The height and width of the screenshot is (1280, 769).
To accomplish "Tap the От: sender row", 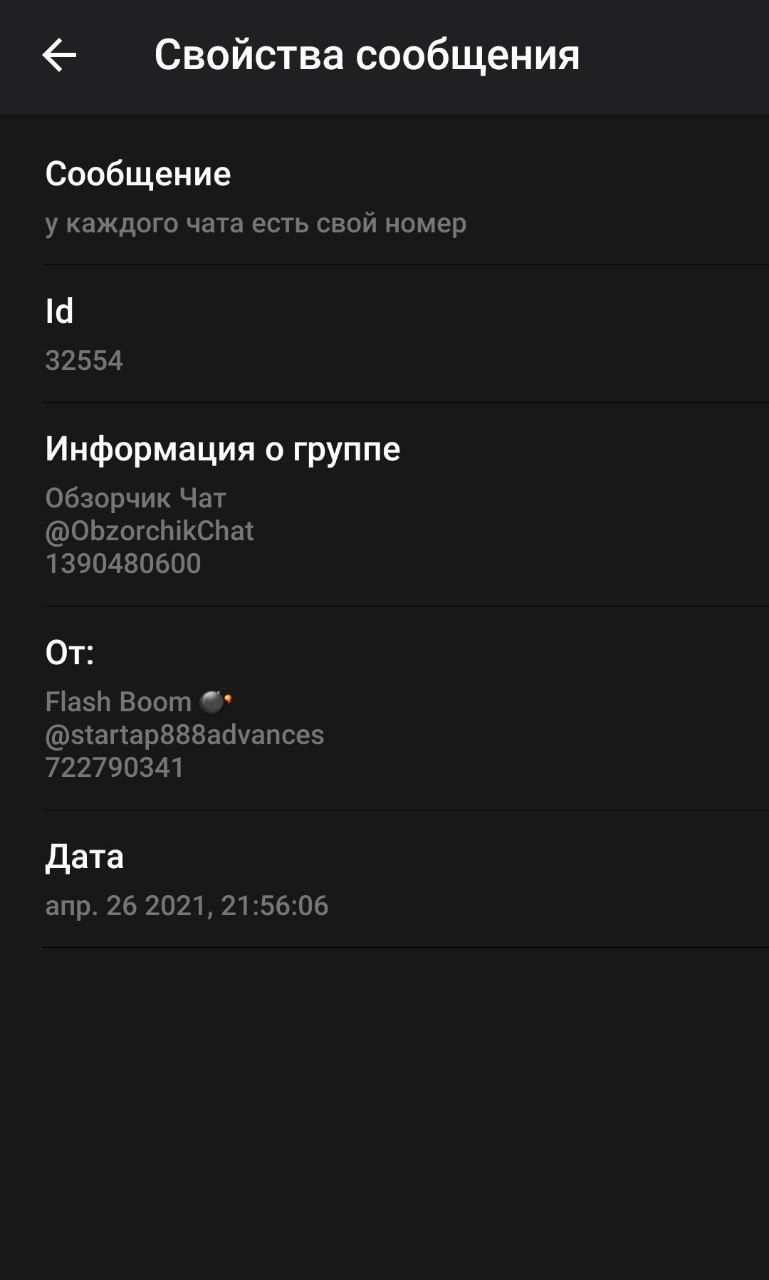I will click(384, 709).
